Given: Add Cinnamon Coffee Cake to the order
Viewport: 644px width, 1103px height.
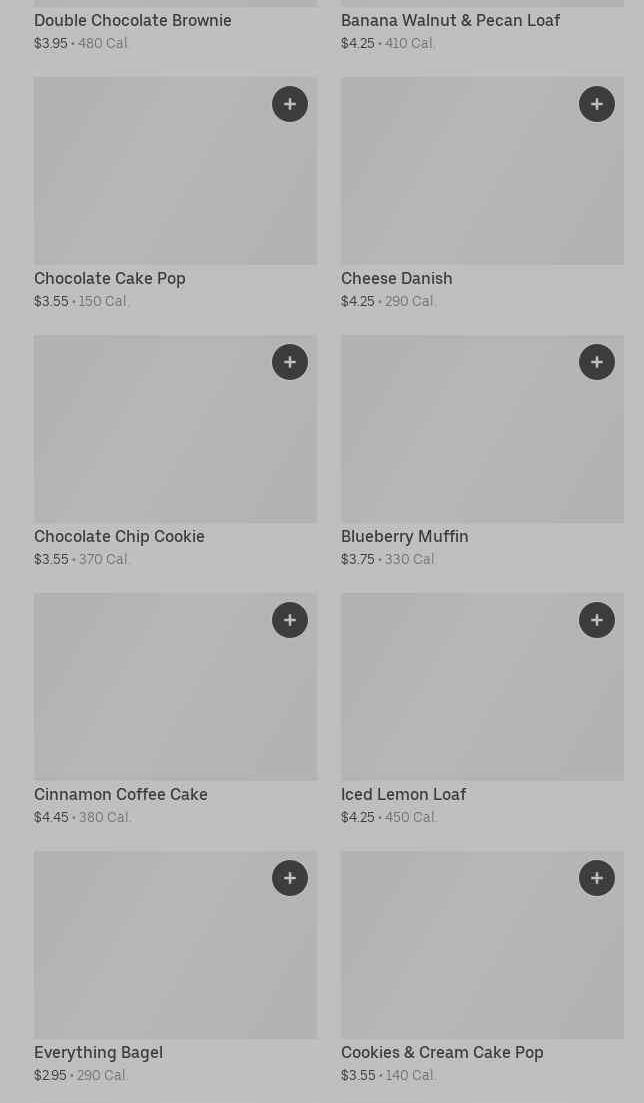Looking at the screenshot, I should coord(290,620).
